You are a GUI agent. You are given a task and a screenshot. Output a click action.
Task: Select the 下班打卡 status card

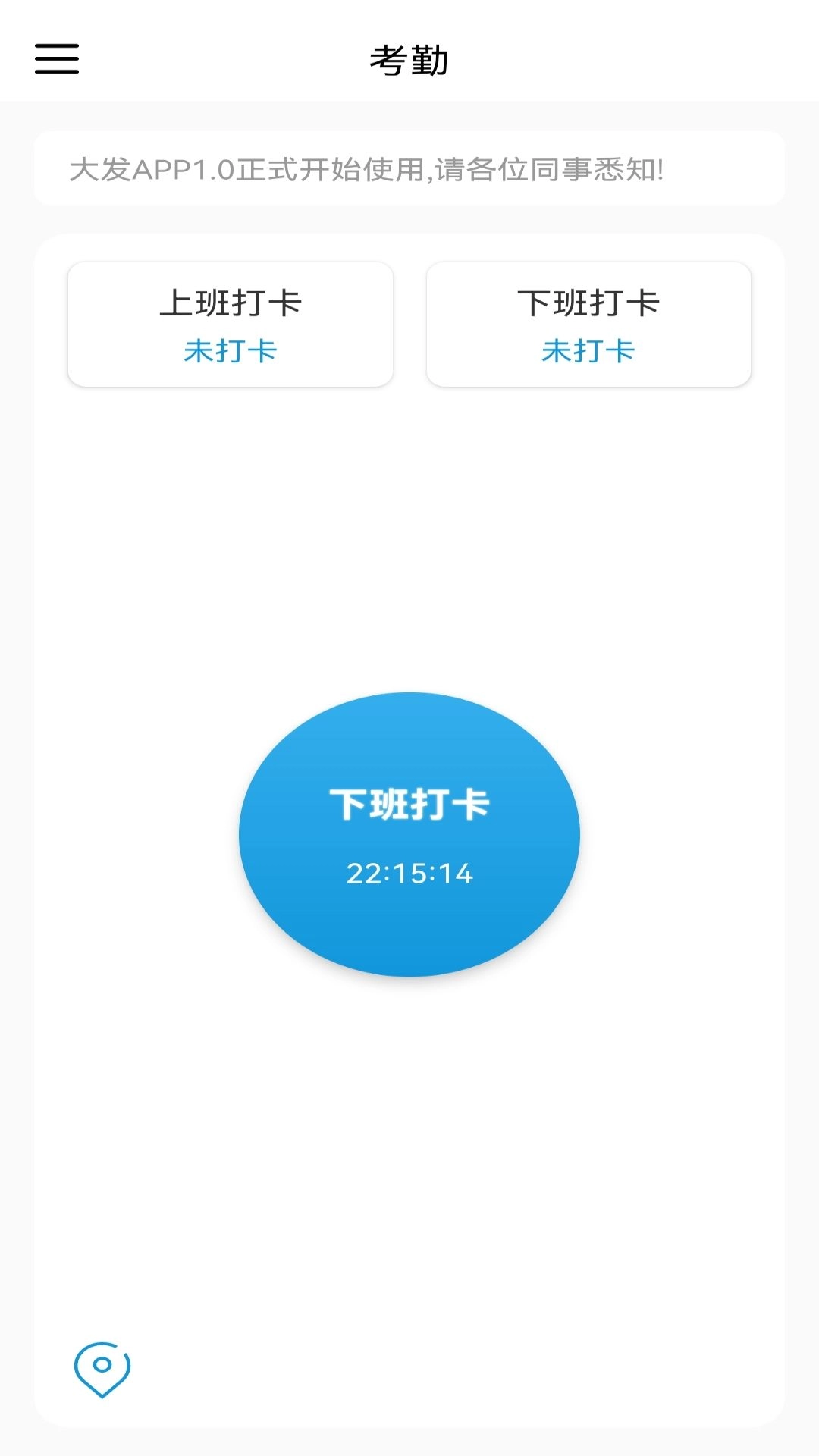(x=588, y=324)
